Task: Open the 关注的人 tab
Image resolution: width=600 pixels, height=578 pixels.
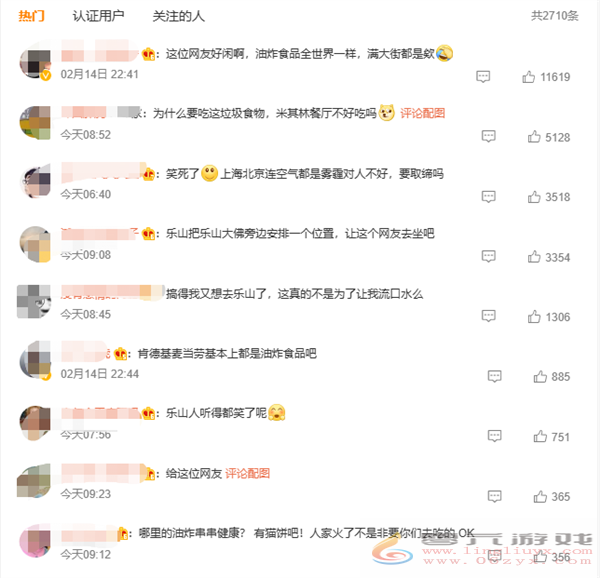Action: 178,16
